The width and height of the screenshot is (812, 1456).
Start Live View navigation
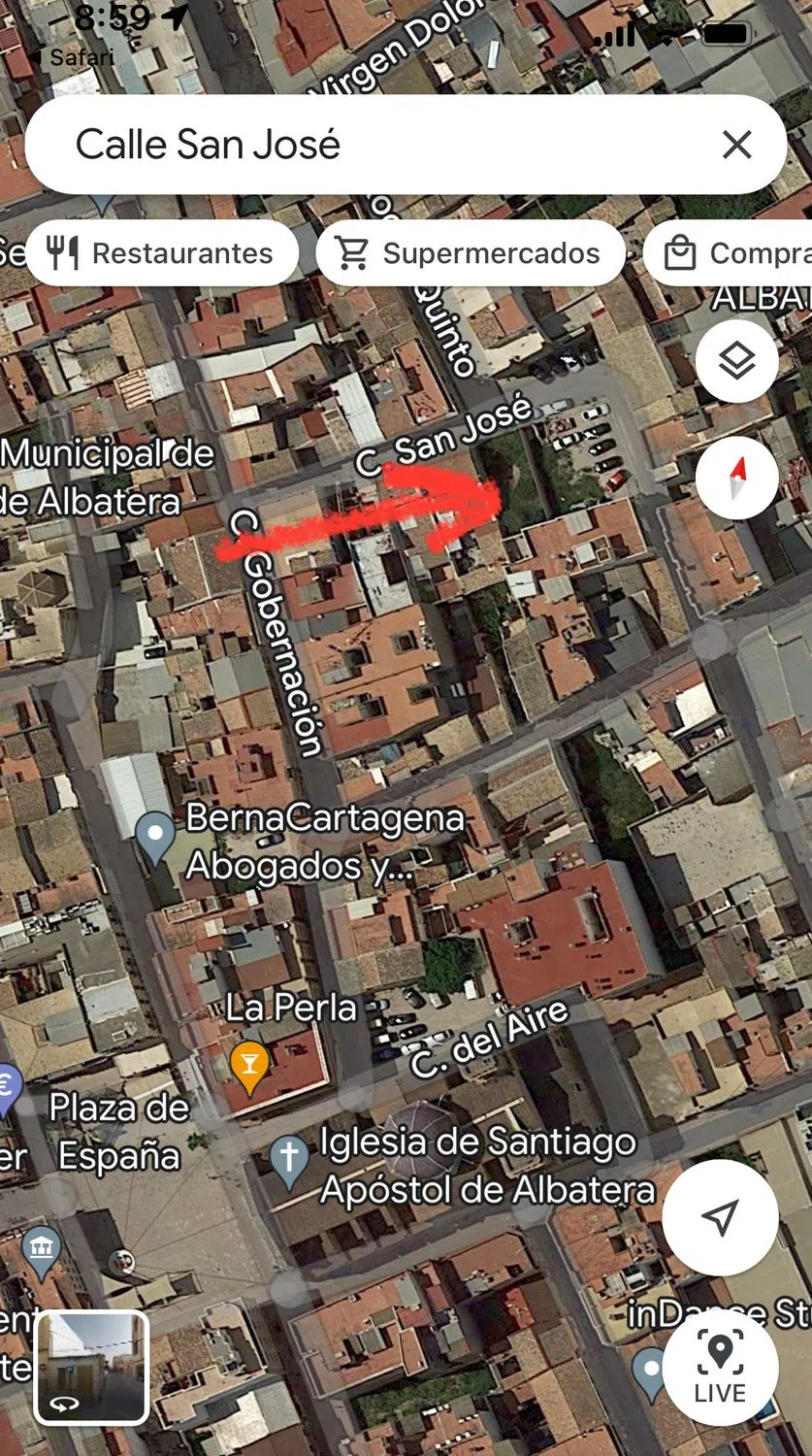point(720,1367)
